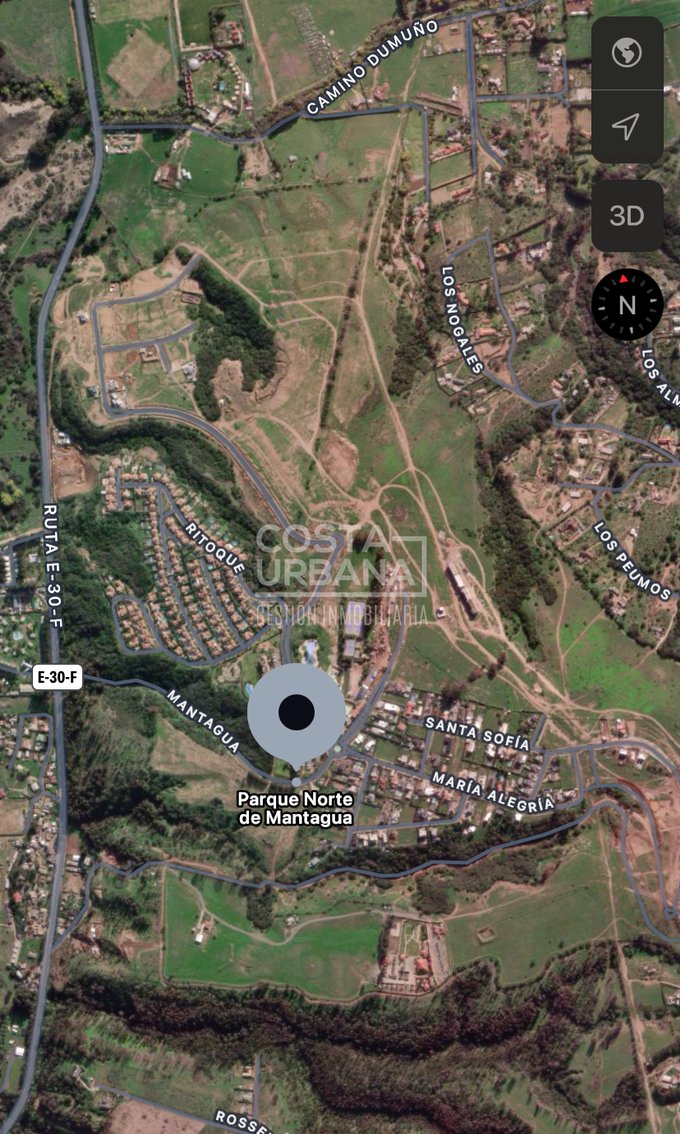
Task: Tap the compass to reset north
Action: click(627, 305)
